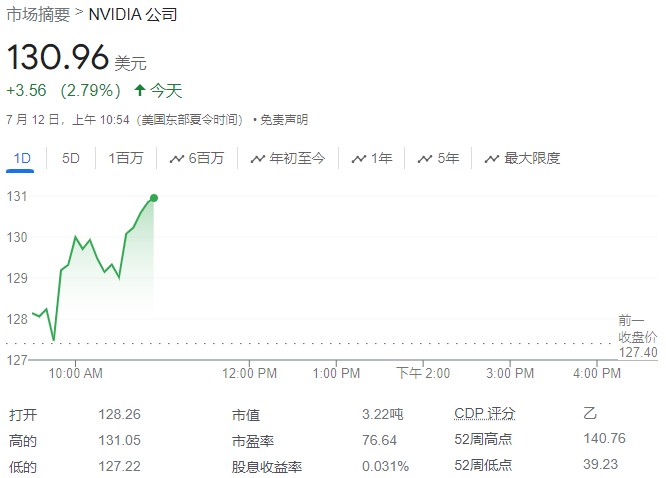This screenshot has height=478, width=666.
Task: Open the 免责声明 link
Action: coord(284,120)
